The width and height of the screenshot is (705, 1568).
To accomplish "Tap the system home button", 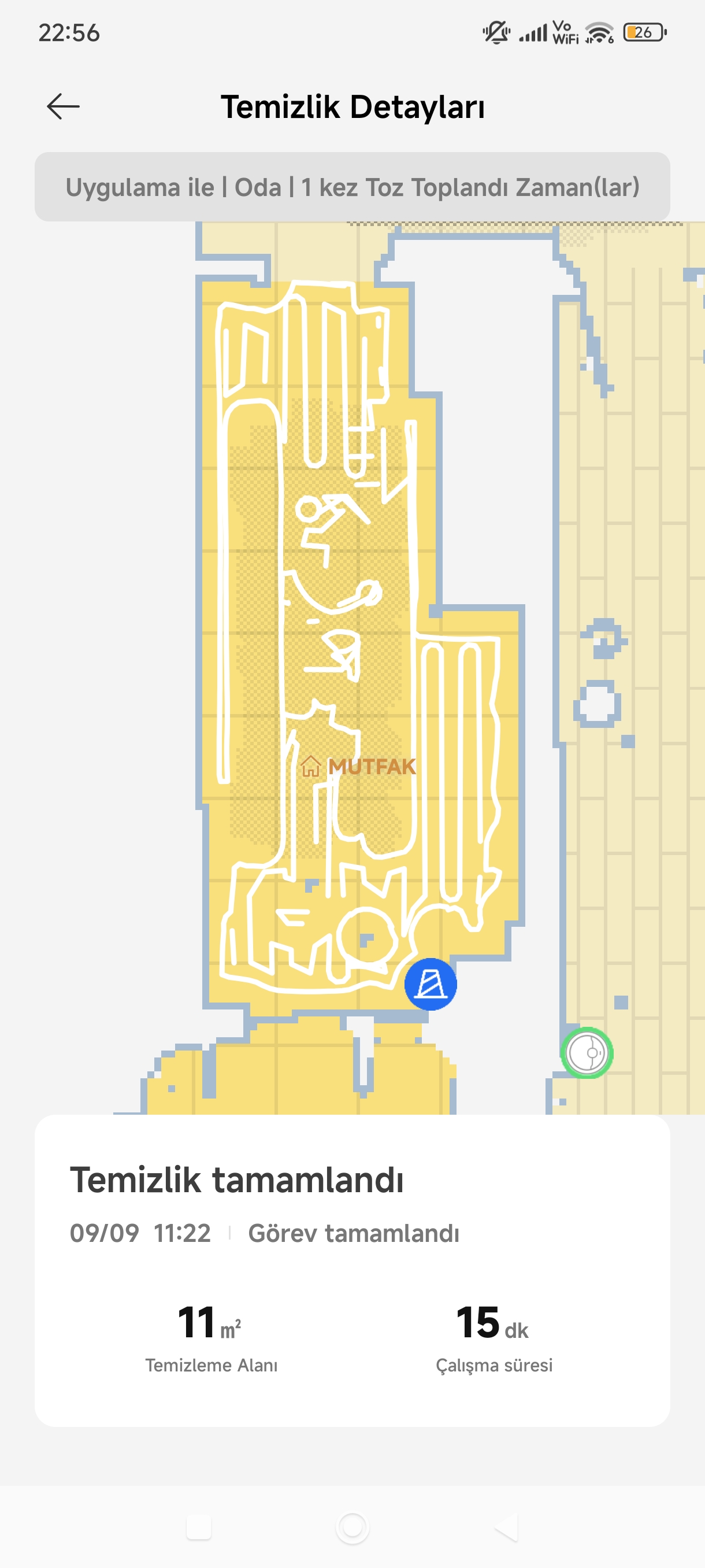I will pos(352,1526).
